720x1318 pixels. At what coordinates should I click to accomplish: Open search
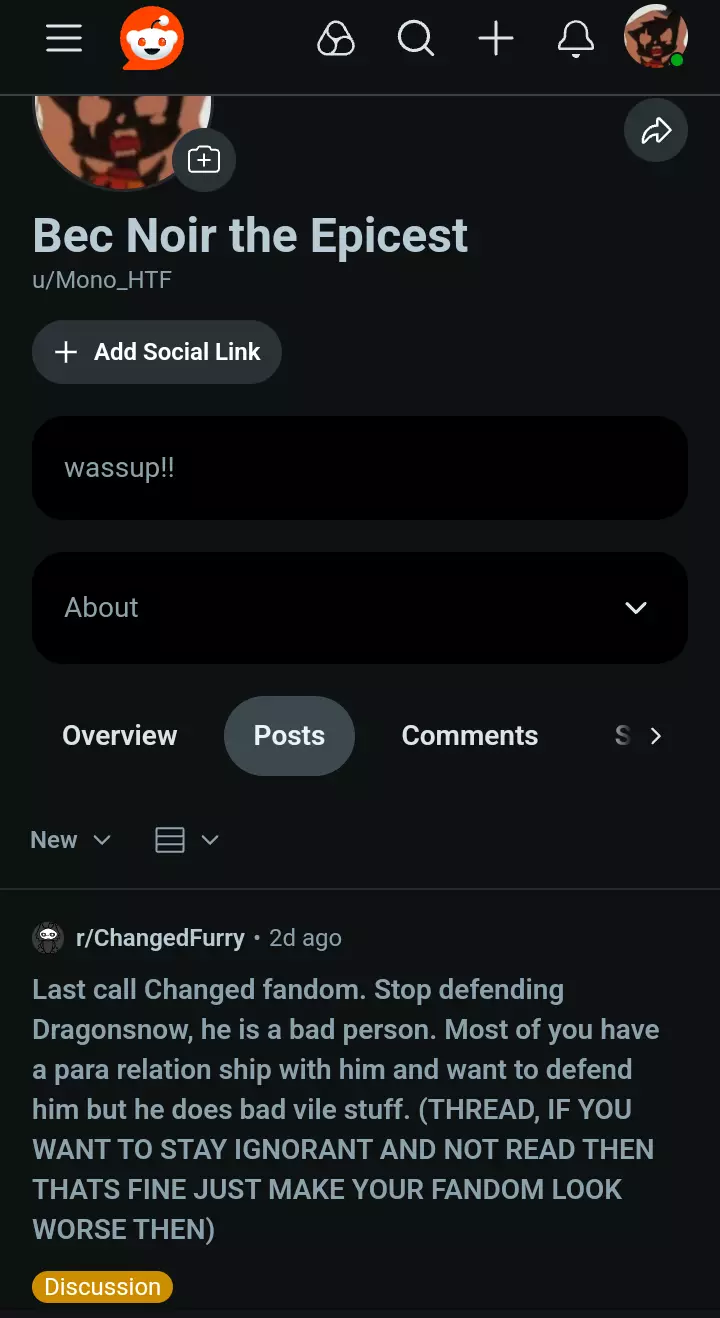coord(416,39)
